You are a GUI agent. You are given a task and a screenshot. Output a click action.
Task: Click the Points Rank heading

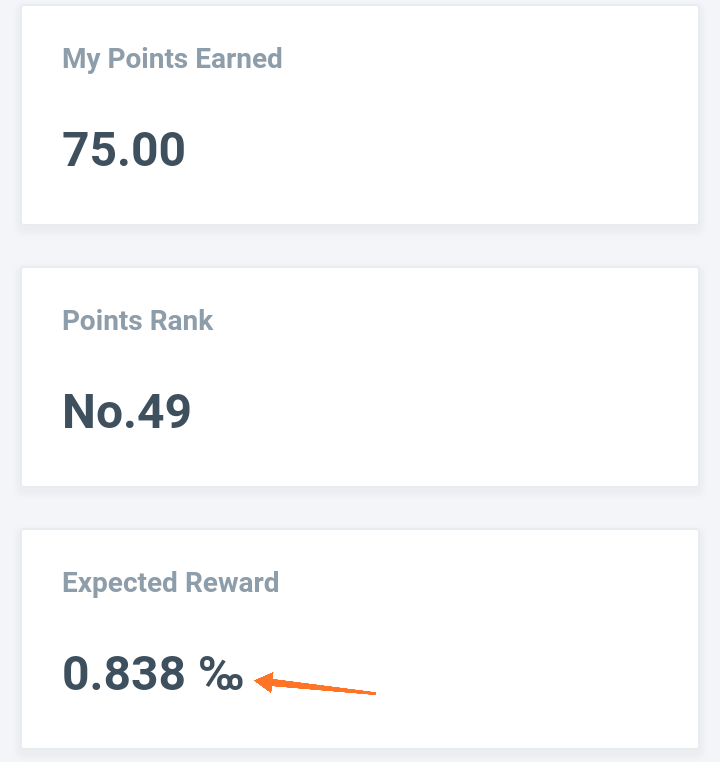click(x=137, y=321)
